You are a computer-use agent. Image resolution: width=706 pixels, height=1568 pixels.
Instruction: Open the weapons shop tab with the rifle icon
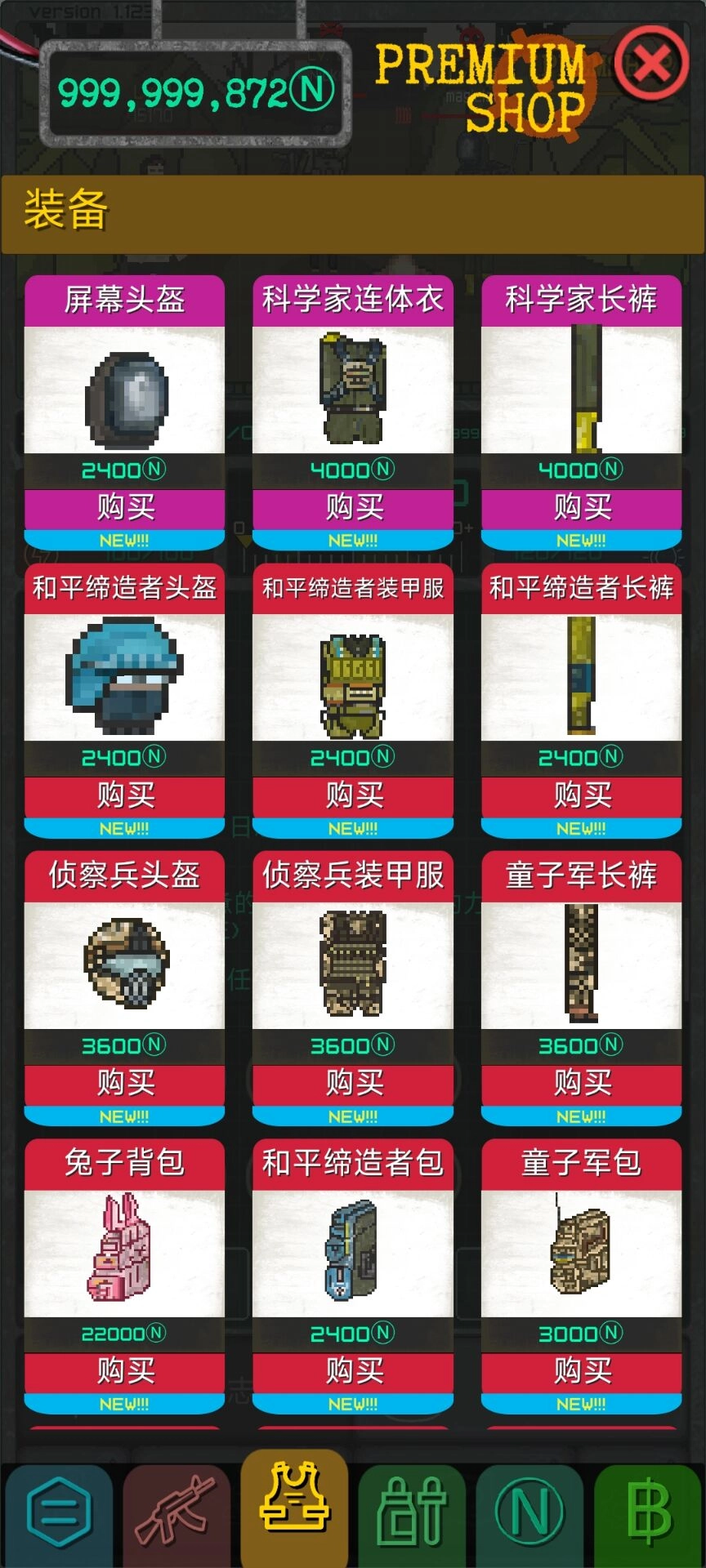coord(178,1515)
